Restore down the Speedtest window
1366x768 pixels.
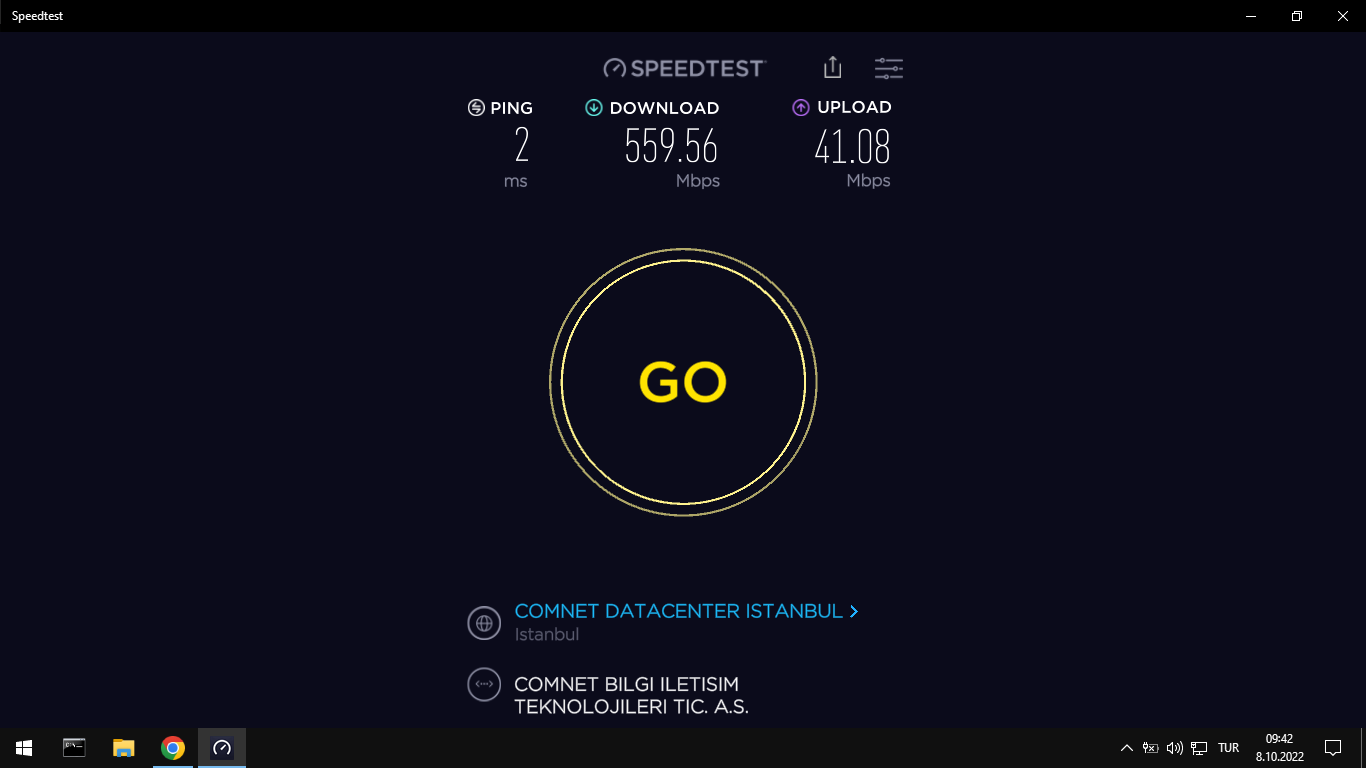[x=1296, y=16]
